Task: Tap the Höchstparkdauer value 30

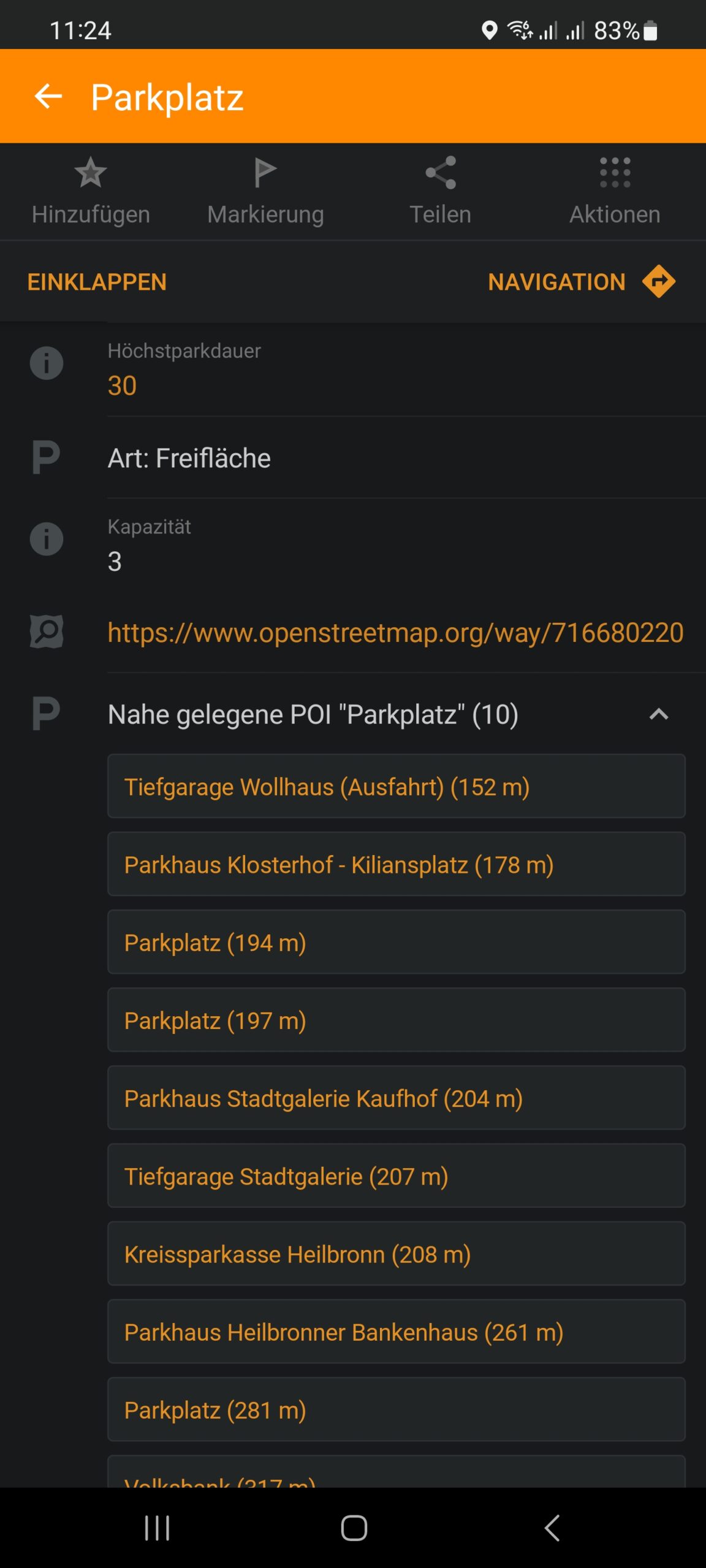Action: [x=122, y=386]
